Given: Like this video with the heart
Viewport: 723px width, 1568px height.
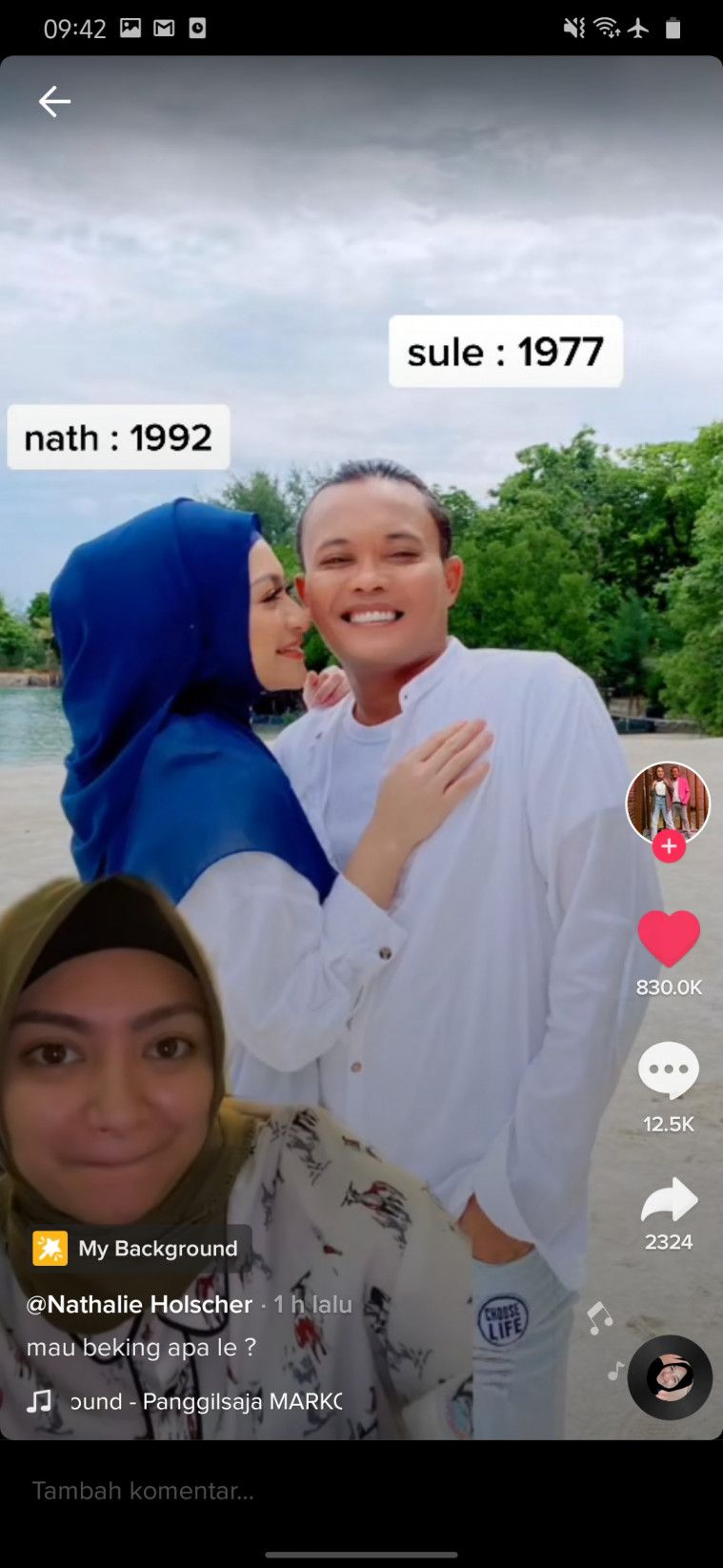Looking at the screenshot, I should 669,938.
